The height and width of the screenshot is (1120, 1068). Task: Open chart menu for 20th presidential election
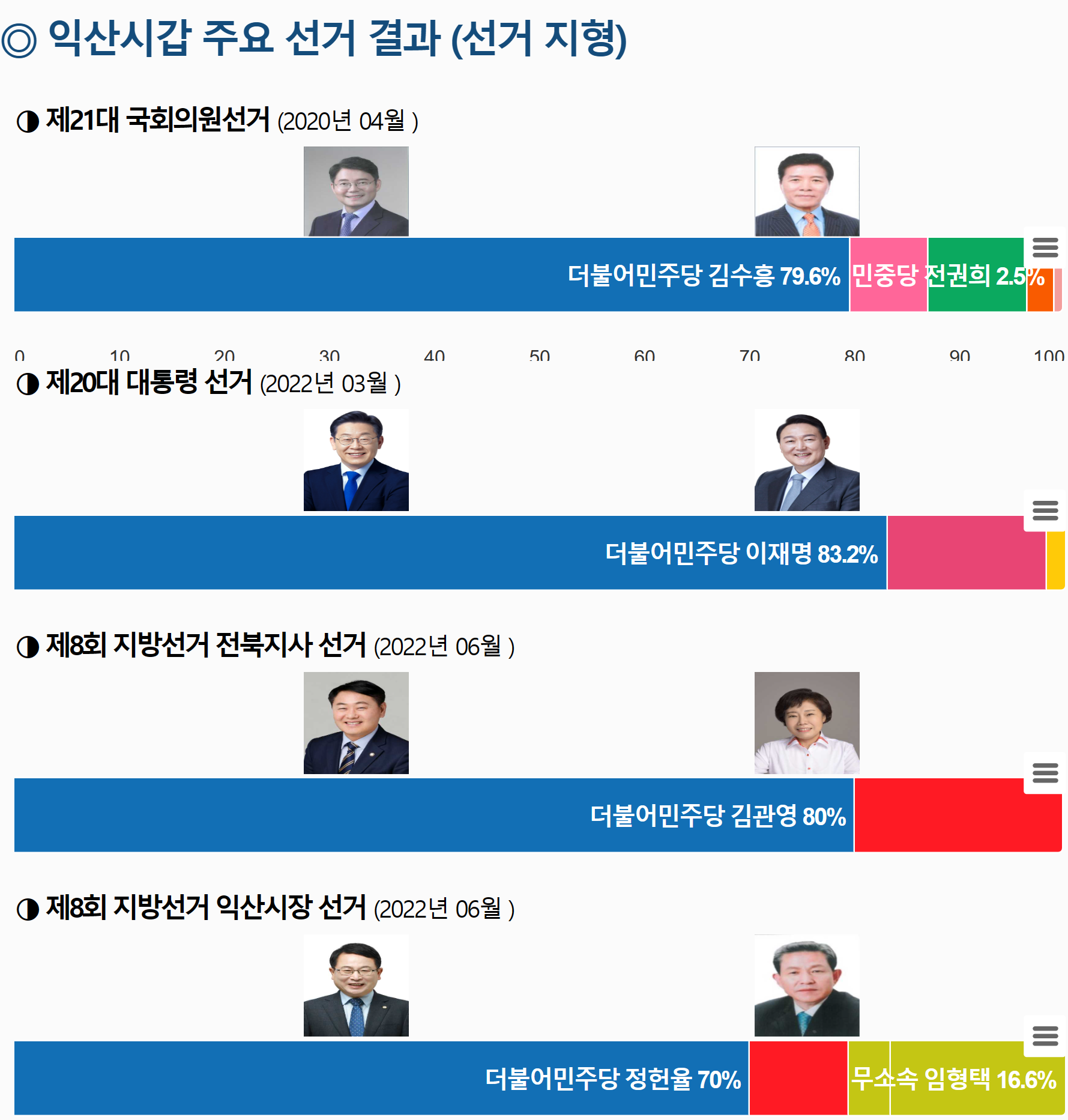pyautogui.click(x=1045, y=510)
